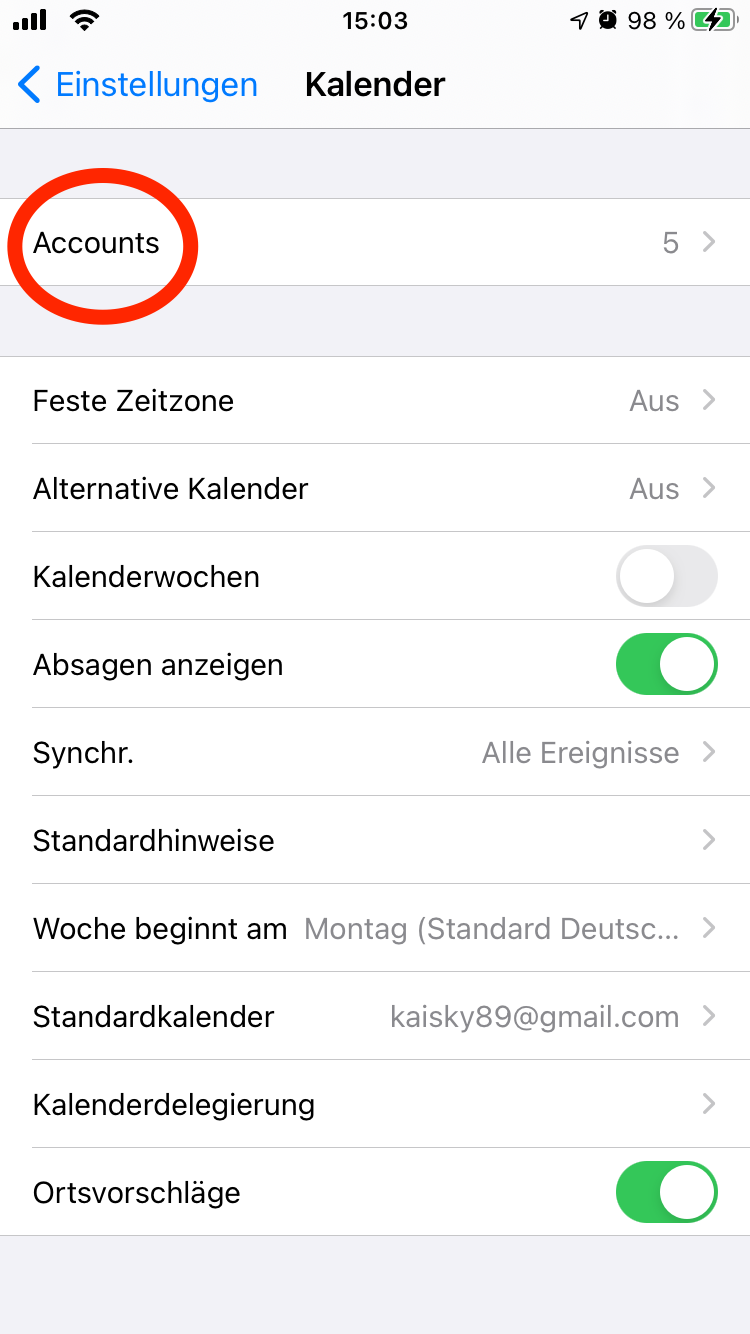Select the Standardkalender row

tap(375, 1017)
